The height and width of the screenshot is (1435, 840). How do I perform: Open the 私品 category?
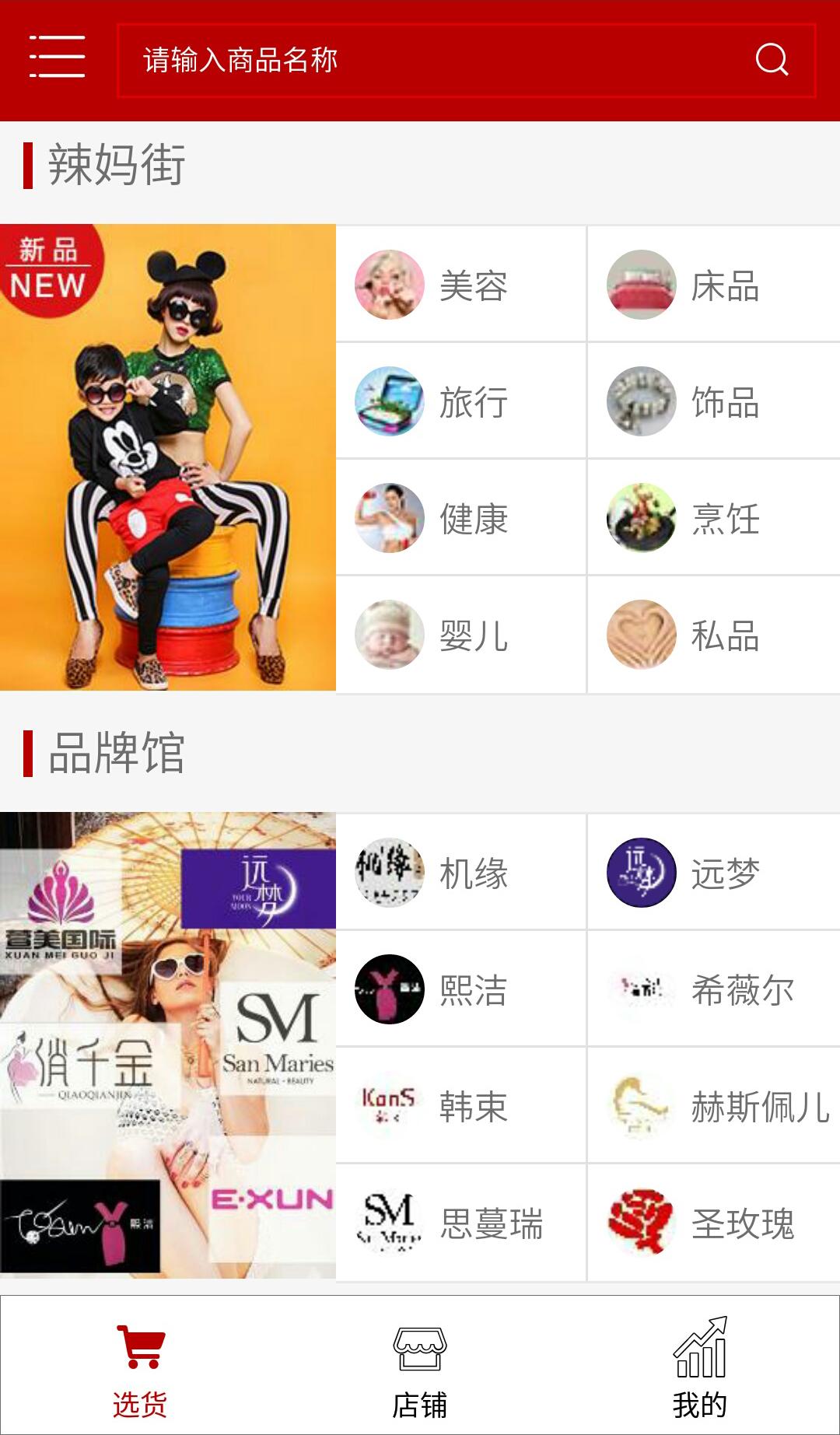pos(713,635)
